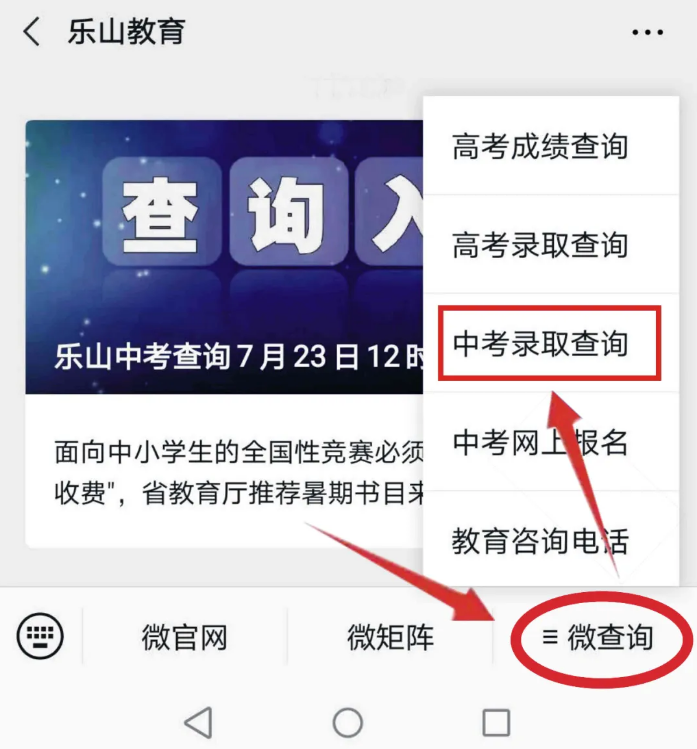Choose 中考录取查询 in the menu
Image resolution: width=697 pixels, height=749 pixels.
click(540, 344)
